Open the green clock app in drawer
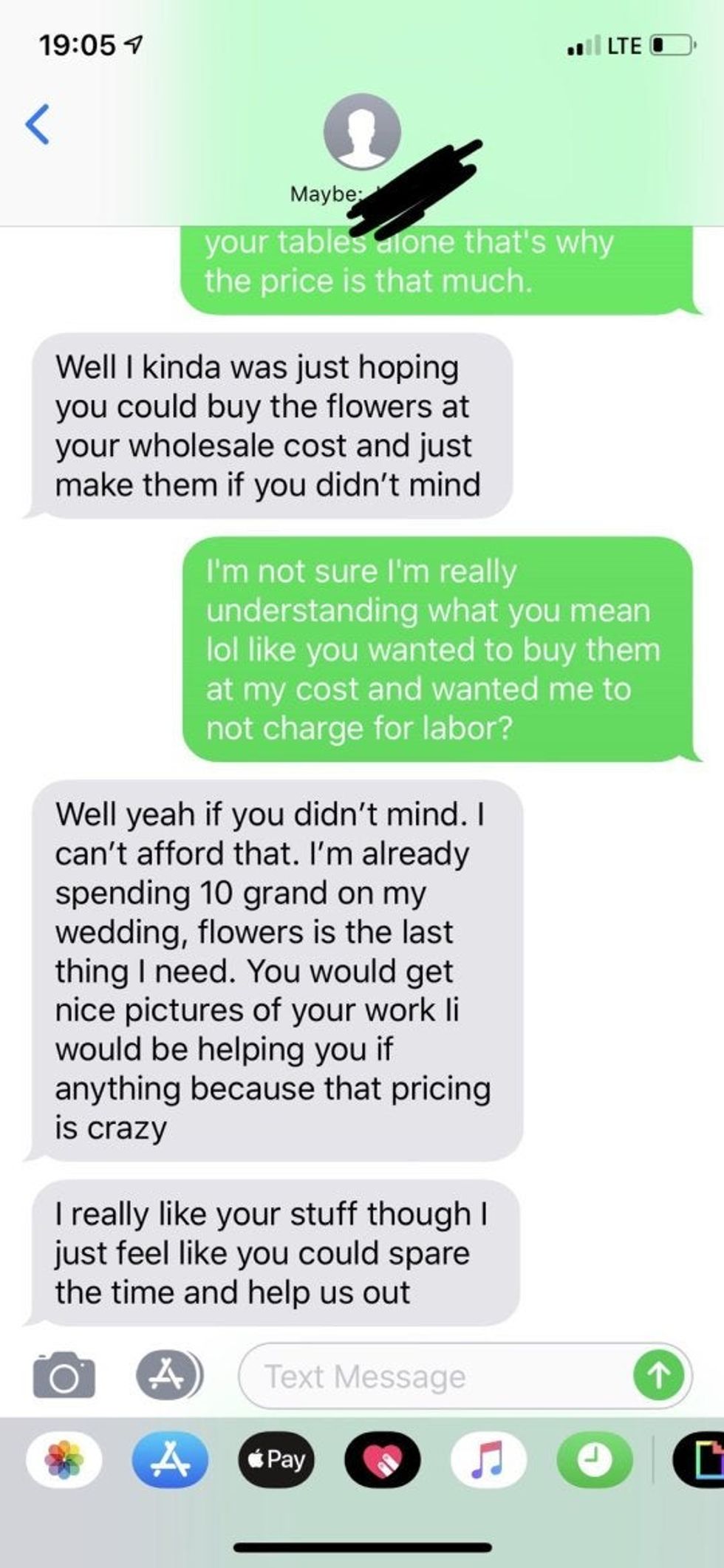Image resolution: width=724 pixels, height=1568 pixels. [x=594, y=1460]
